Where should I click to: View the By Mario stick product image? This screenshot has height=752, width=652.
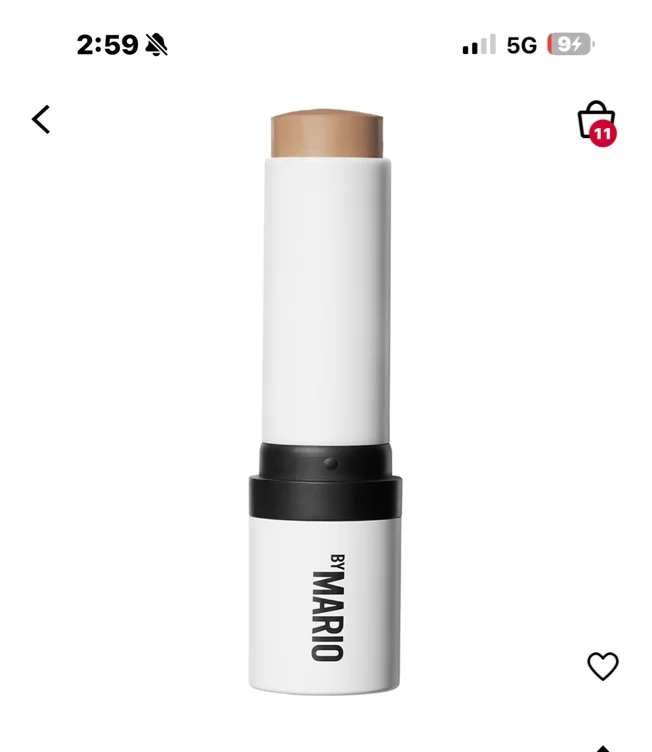326,400
